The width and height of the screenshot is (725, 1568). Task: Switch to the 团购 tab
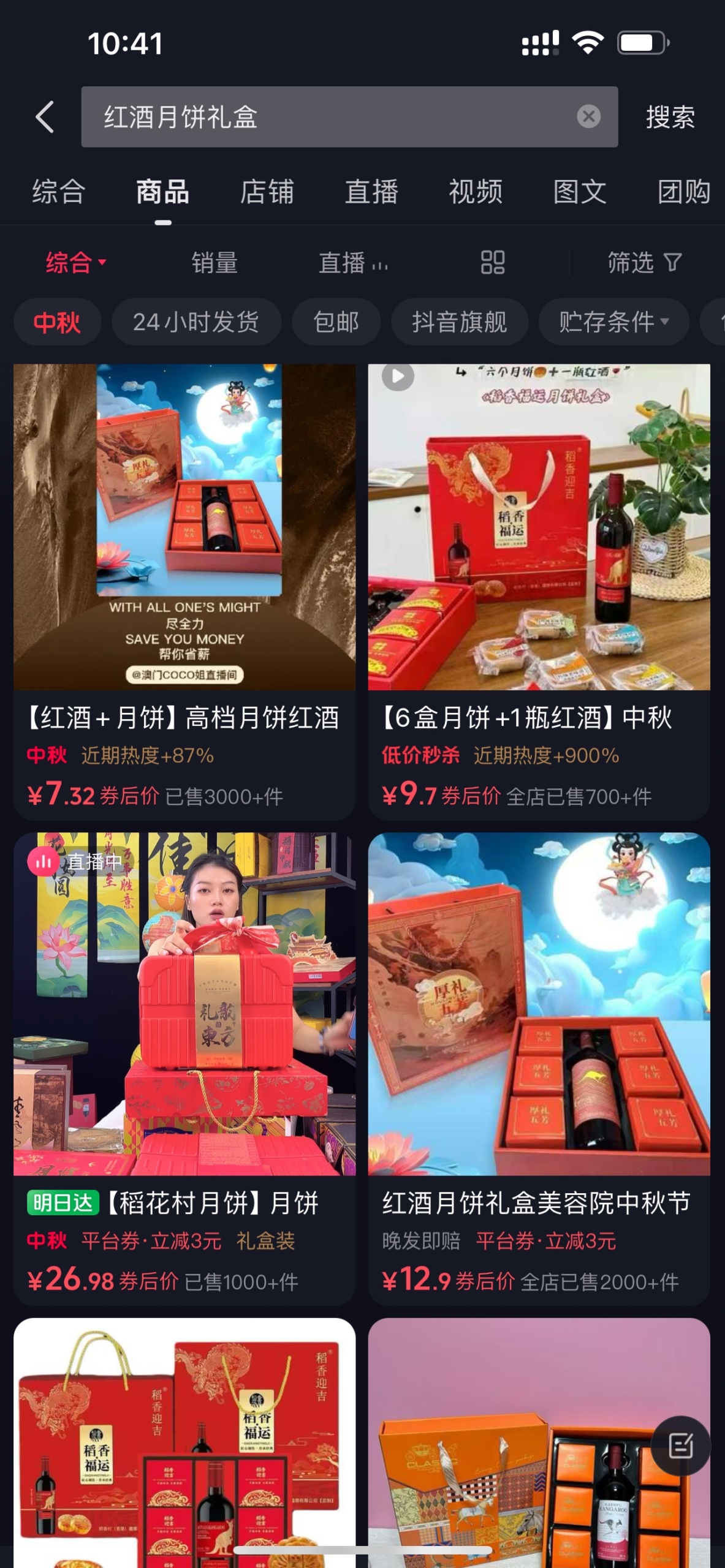(x=683, y=192)
